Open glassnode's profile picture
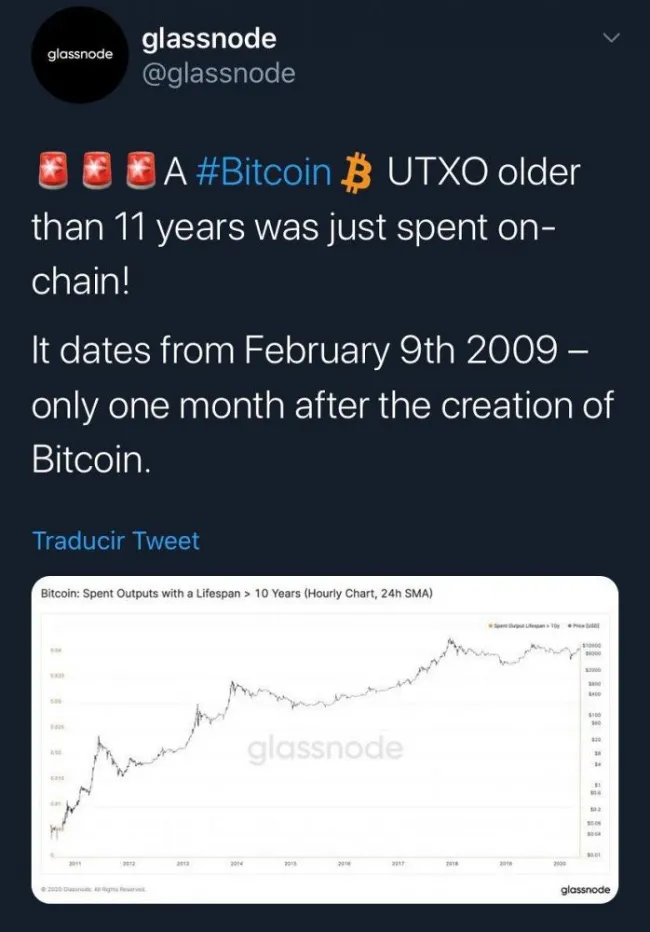This screenshot has height=932, width=650. (80, 54)
